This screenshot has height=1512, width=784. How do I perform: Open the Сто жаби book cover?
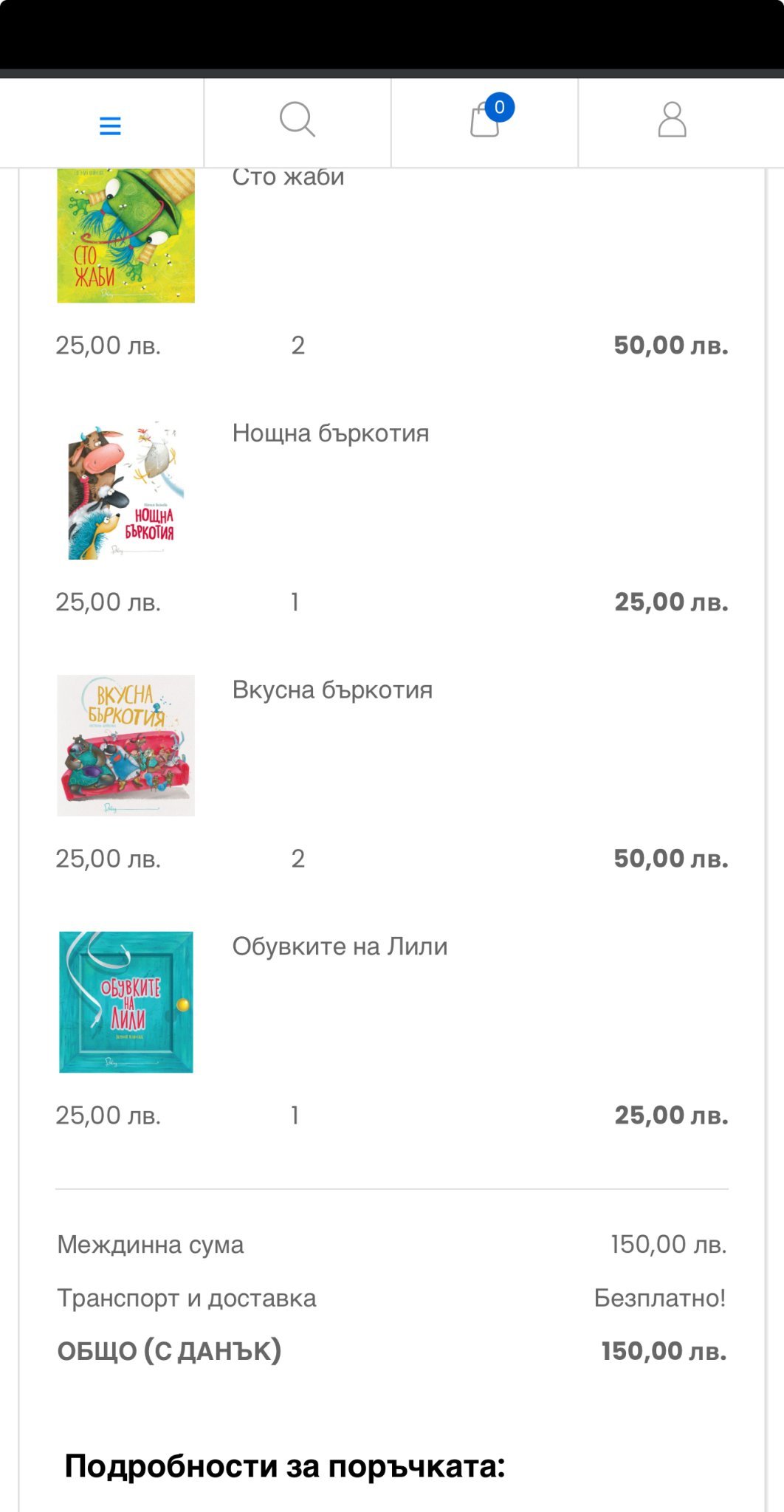[x=126, y=235]
